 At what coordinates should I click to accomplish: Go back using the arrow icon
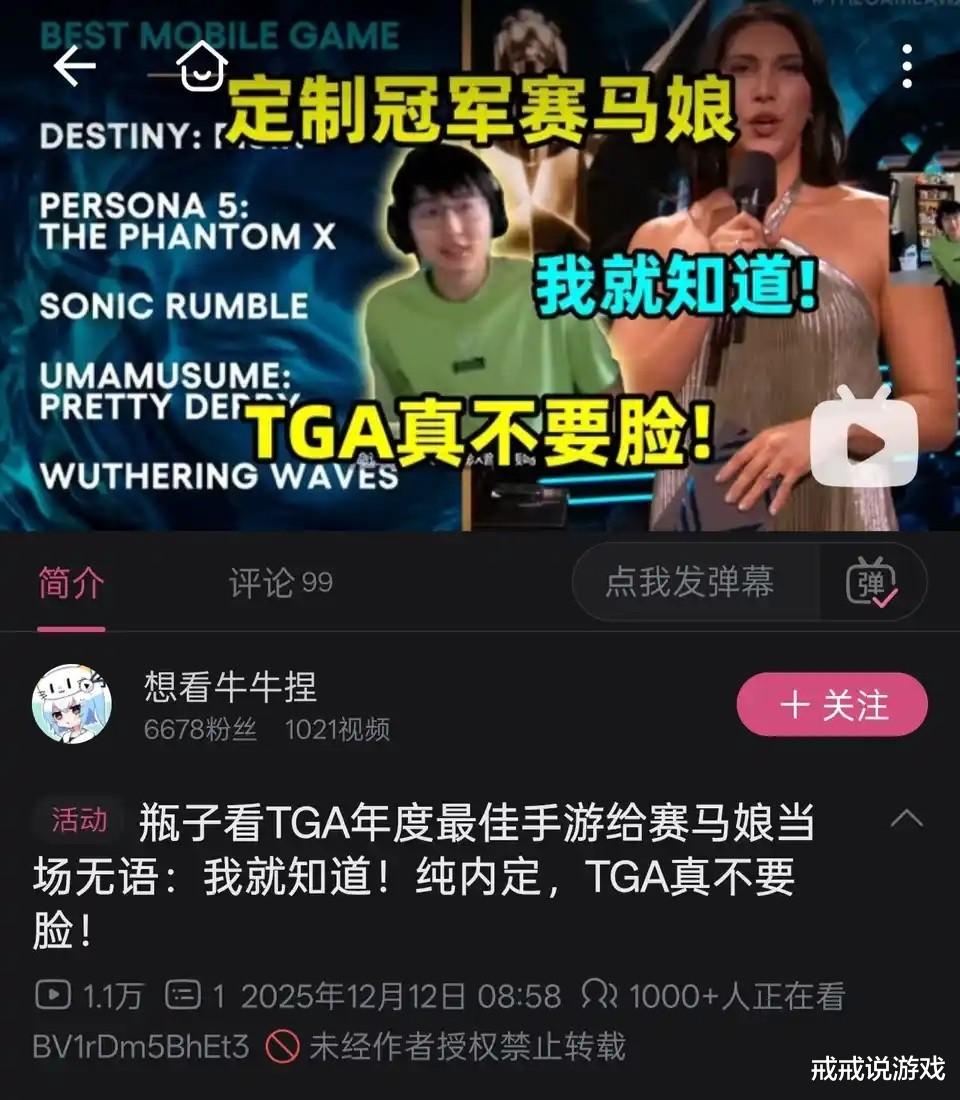[x=74, y=66]
